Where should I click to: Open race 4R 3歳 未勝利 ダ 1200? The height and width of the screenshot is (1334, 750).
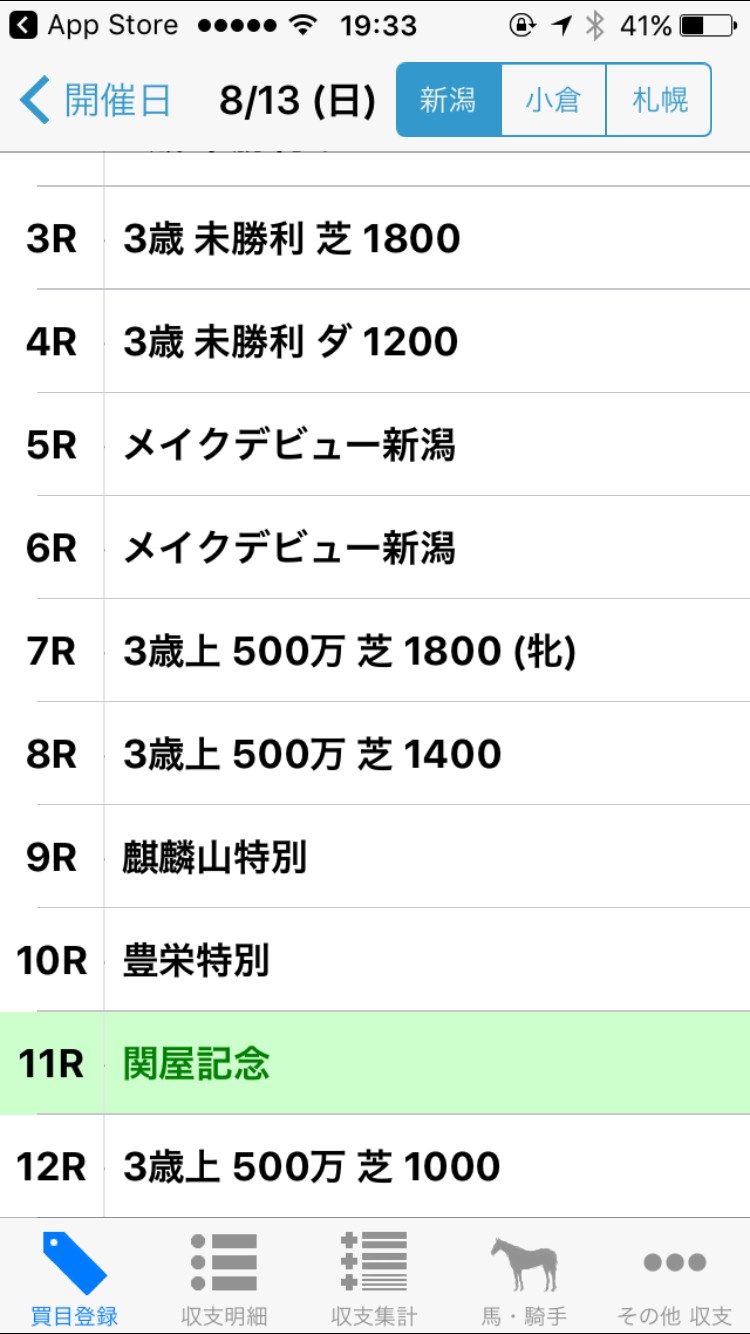[x=375, y=342]
